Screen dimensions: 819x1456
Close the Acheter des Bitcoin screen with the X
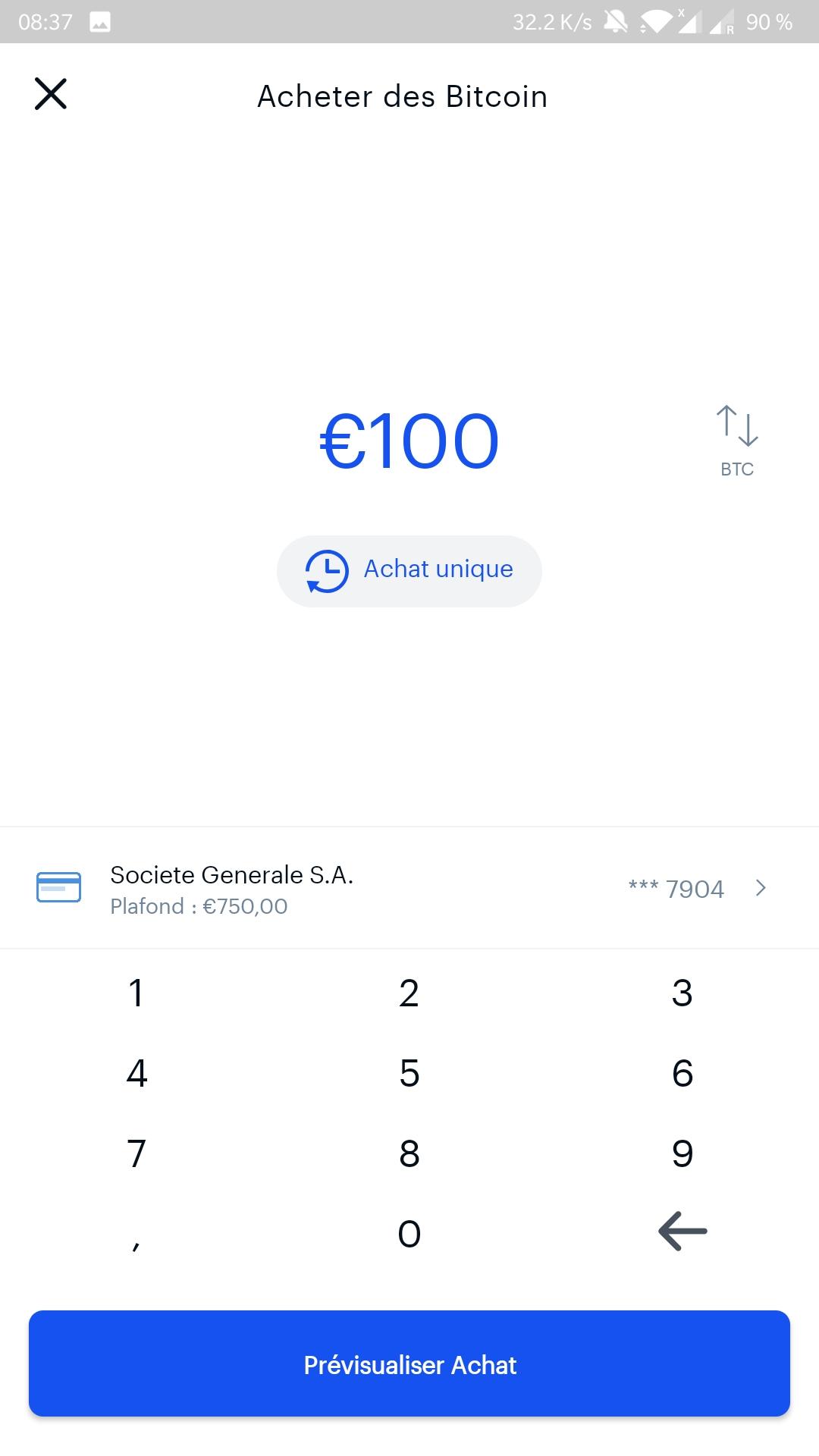(x=50, y=96)
